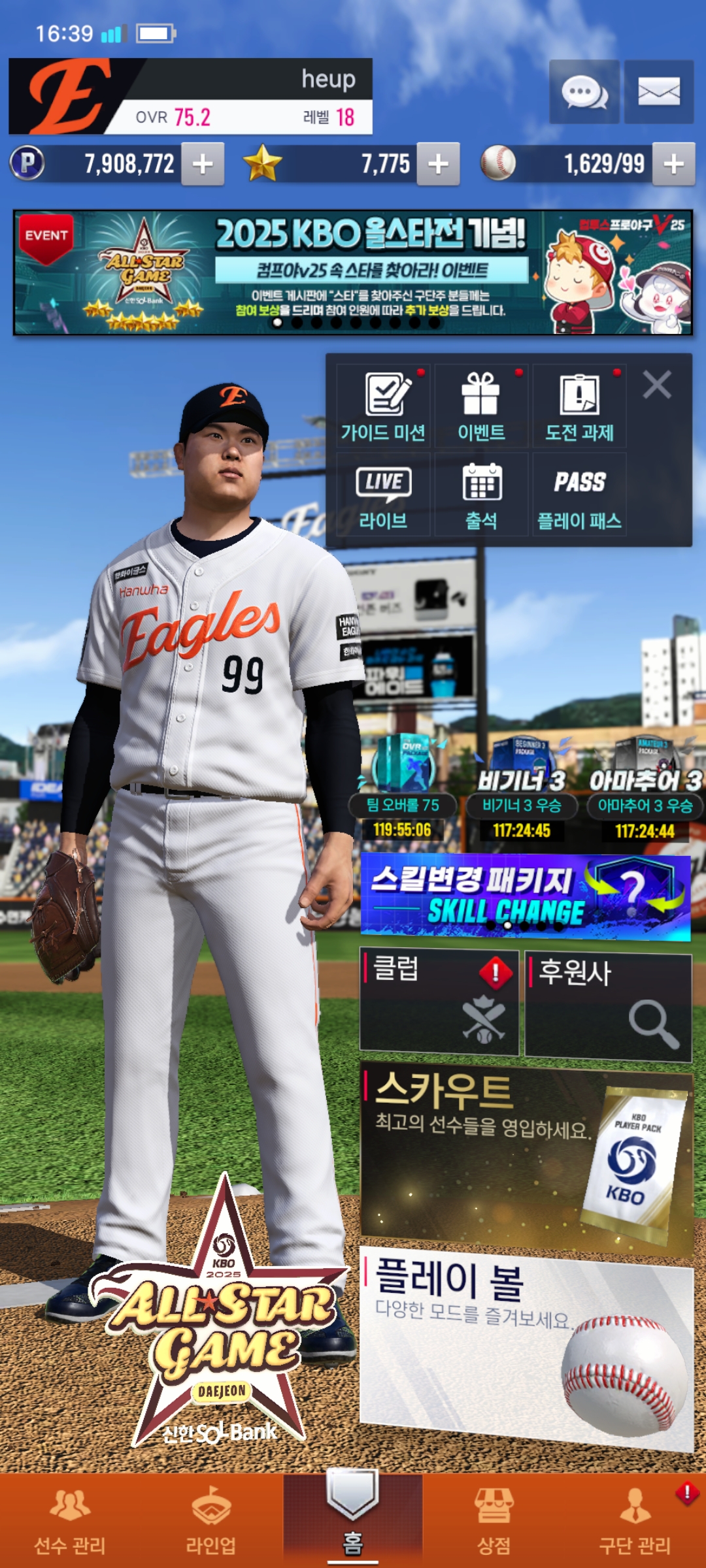Open 가이드 미션 guide missions
This screenshot has width=706, height=1568.
(x=383, y=406)
